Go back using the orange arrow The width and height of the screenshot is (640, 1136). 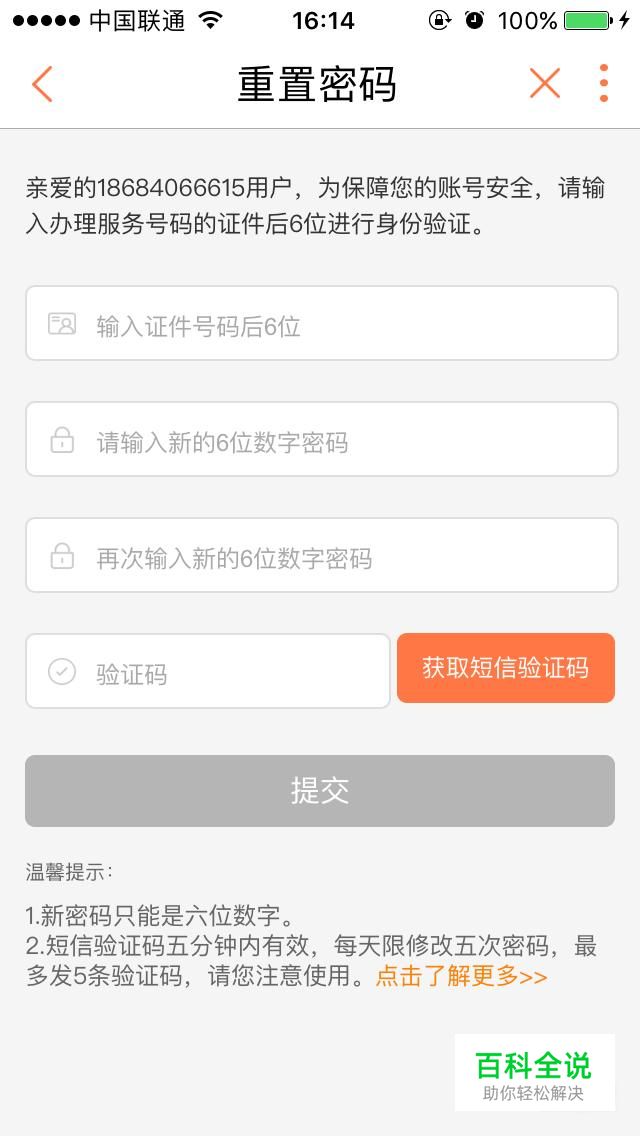tap(42, 84)
